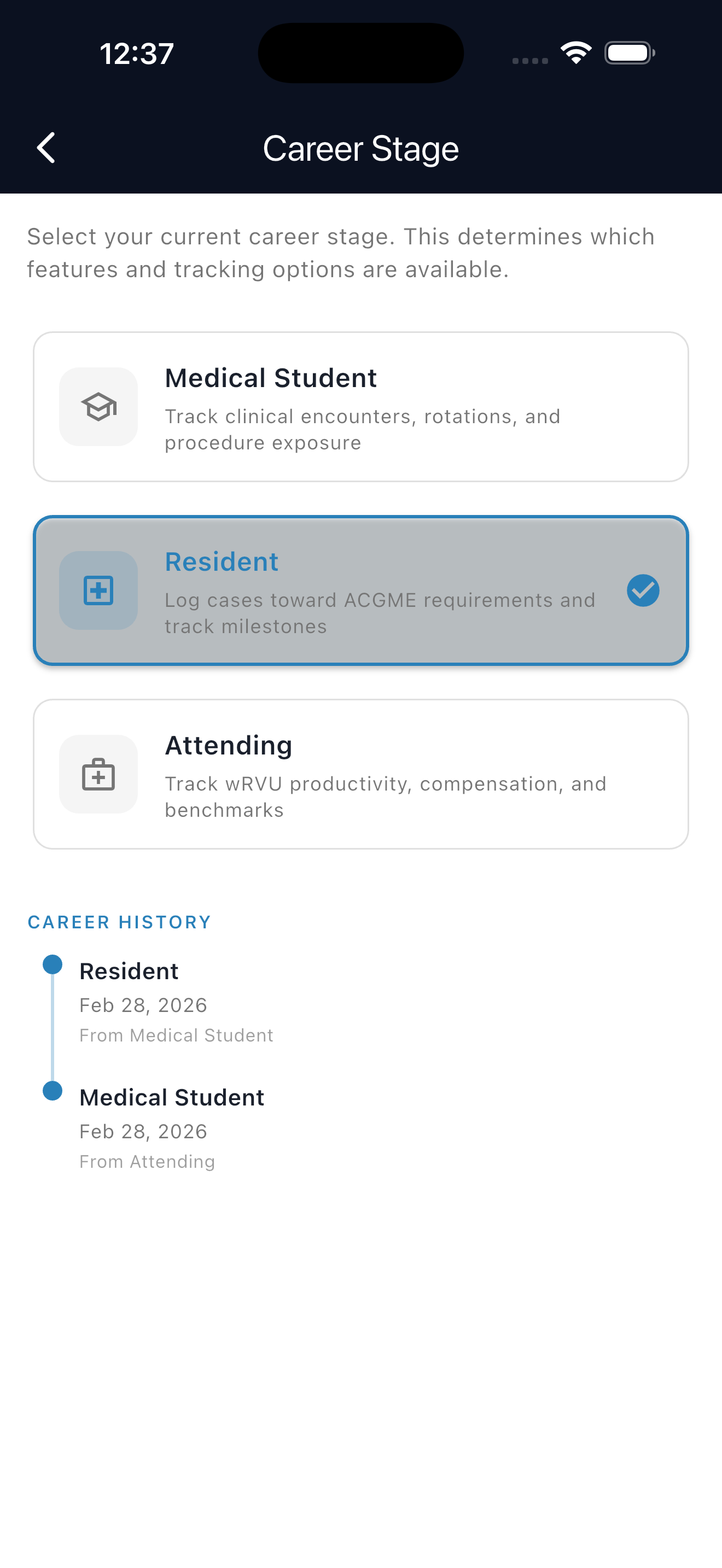This screenshot has height=1568, width=722.
Task: Open the Career Stage screen title
Action: [x=361, y=147]
